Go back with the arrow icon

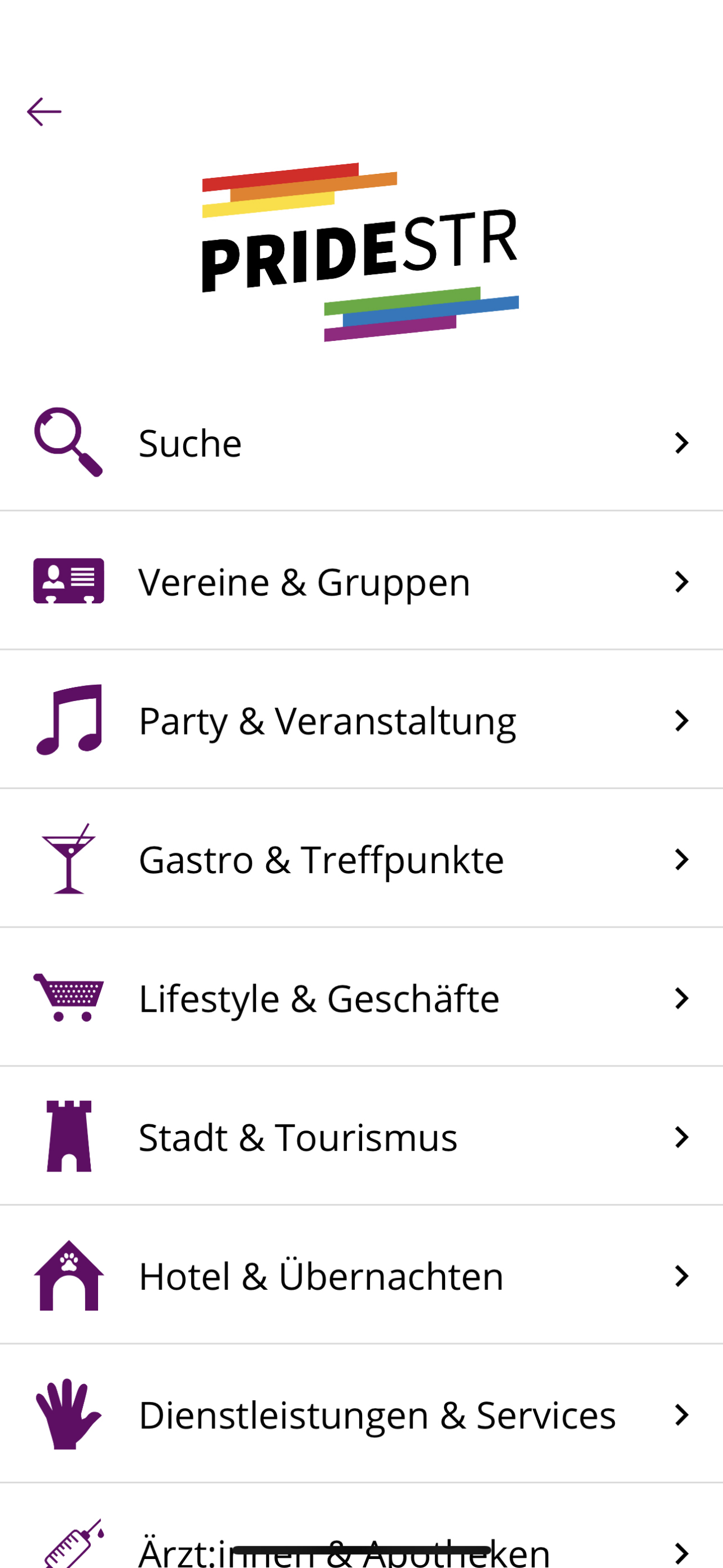tap(44, 112)
